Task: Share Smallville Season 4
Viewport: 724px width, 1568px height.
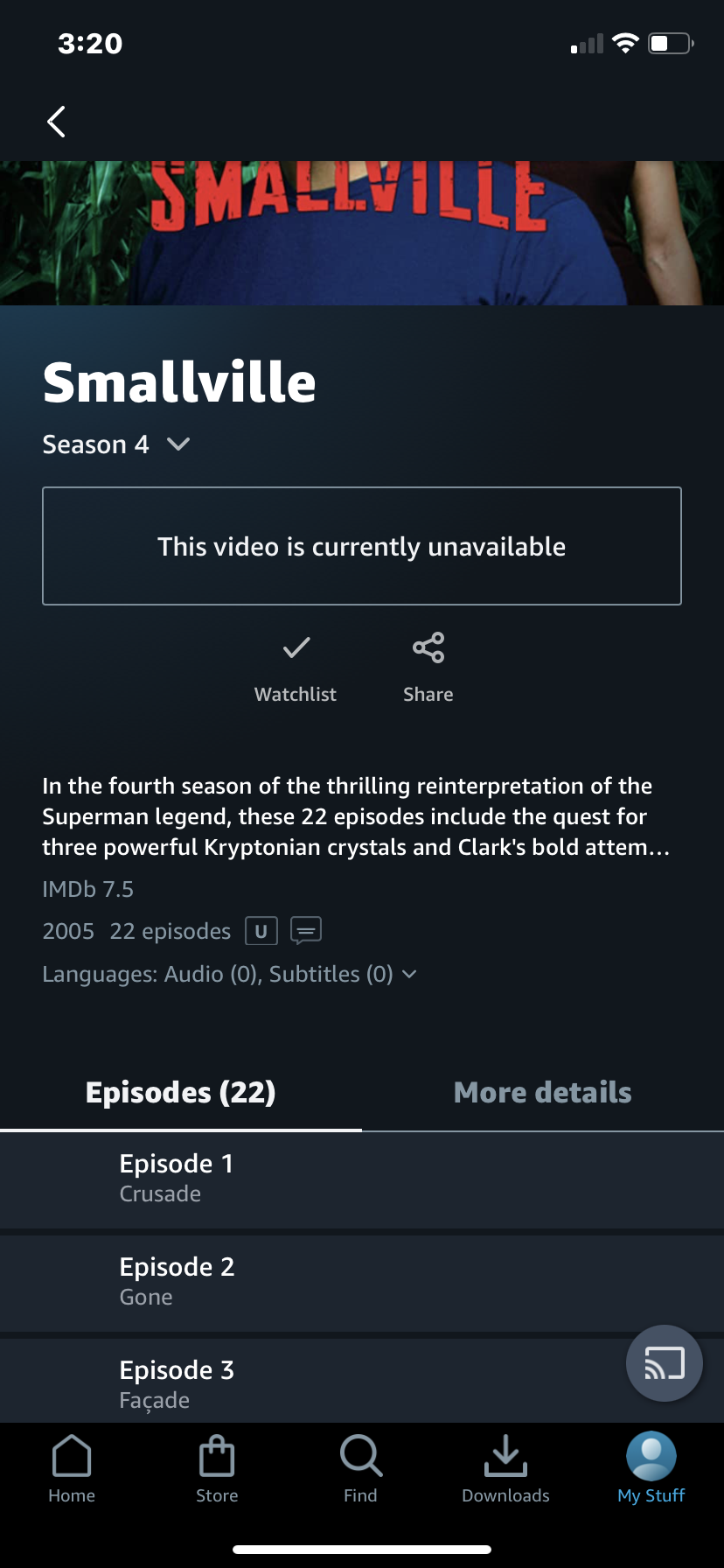Action: [428, 667]
